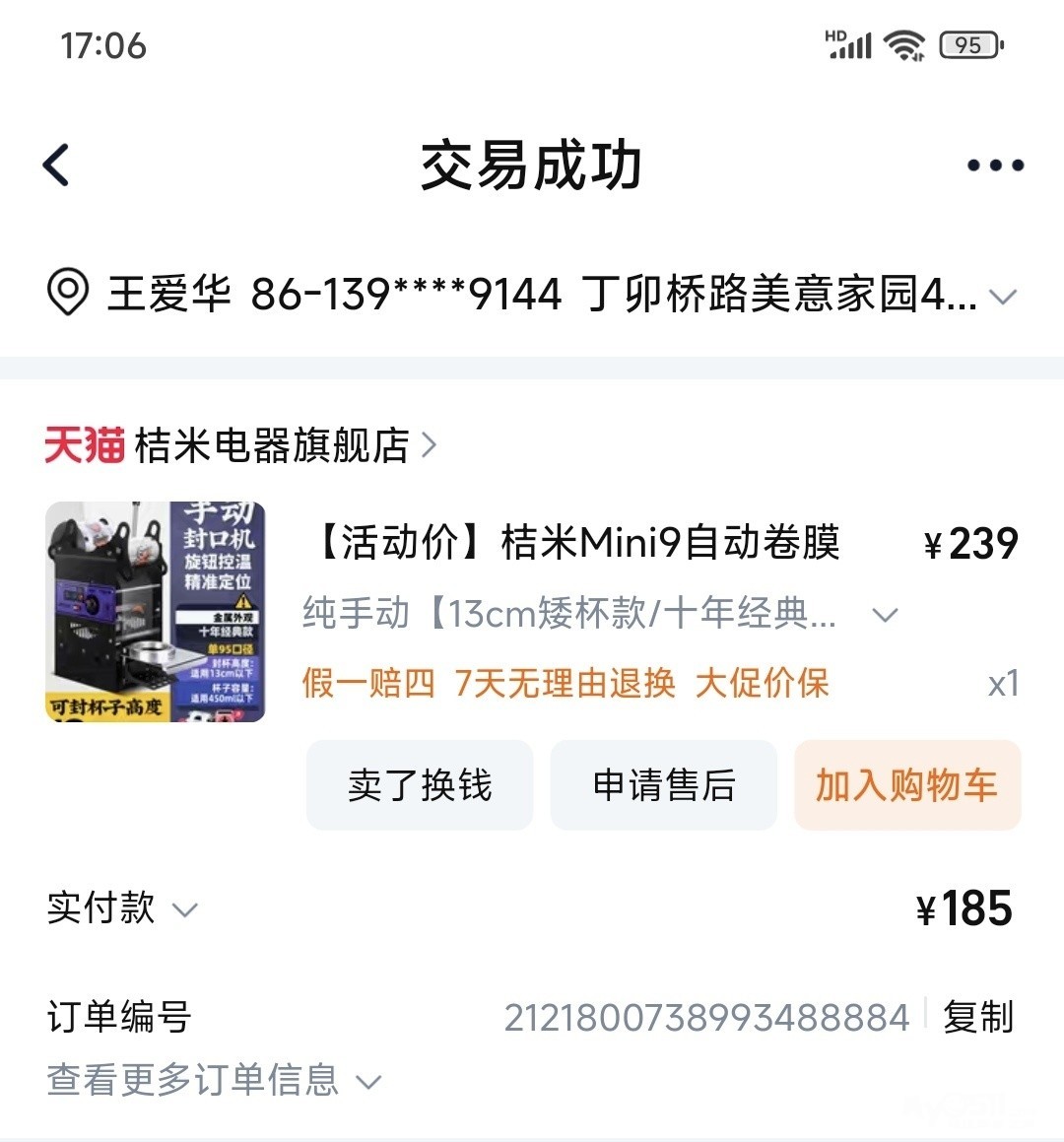Screen dimensions: 1064x1142
Task: Expand the 实付款 payment breakdown
Action: pos(185,908)
